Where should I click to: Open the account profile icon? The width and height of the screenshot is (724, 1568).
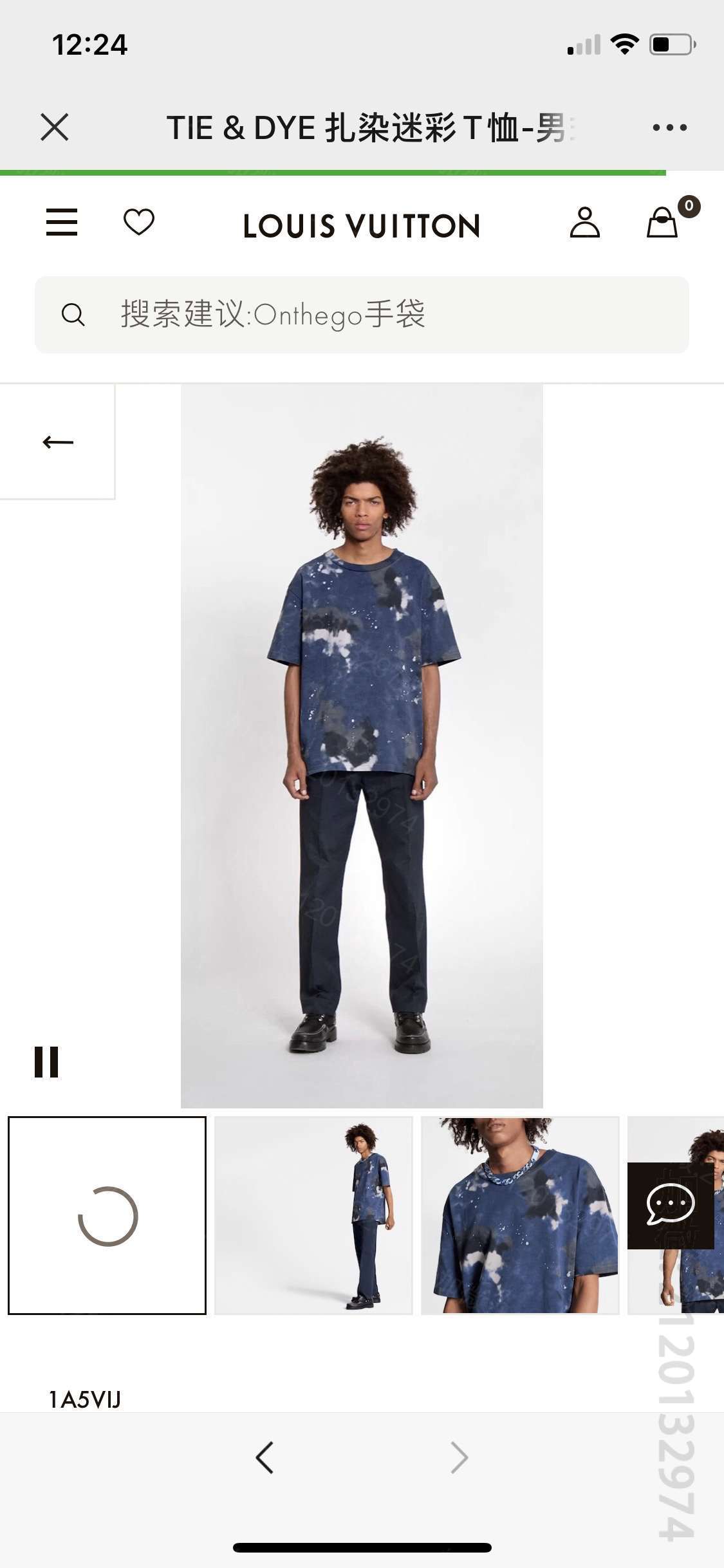(584, 223)
